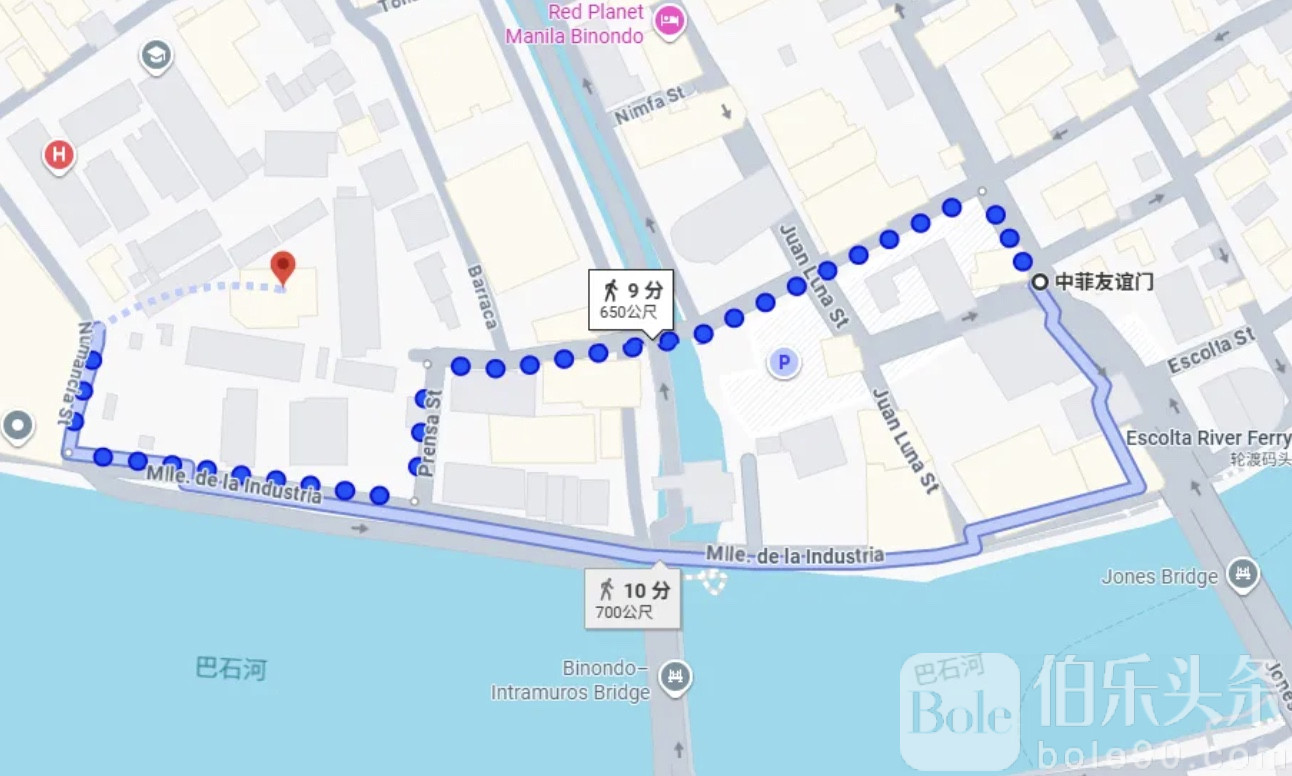
Task: Open the Escolta River Ferry place label
Action: (x=1208, y=438)
